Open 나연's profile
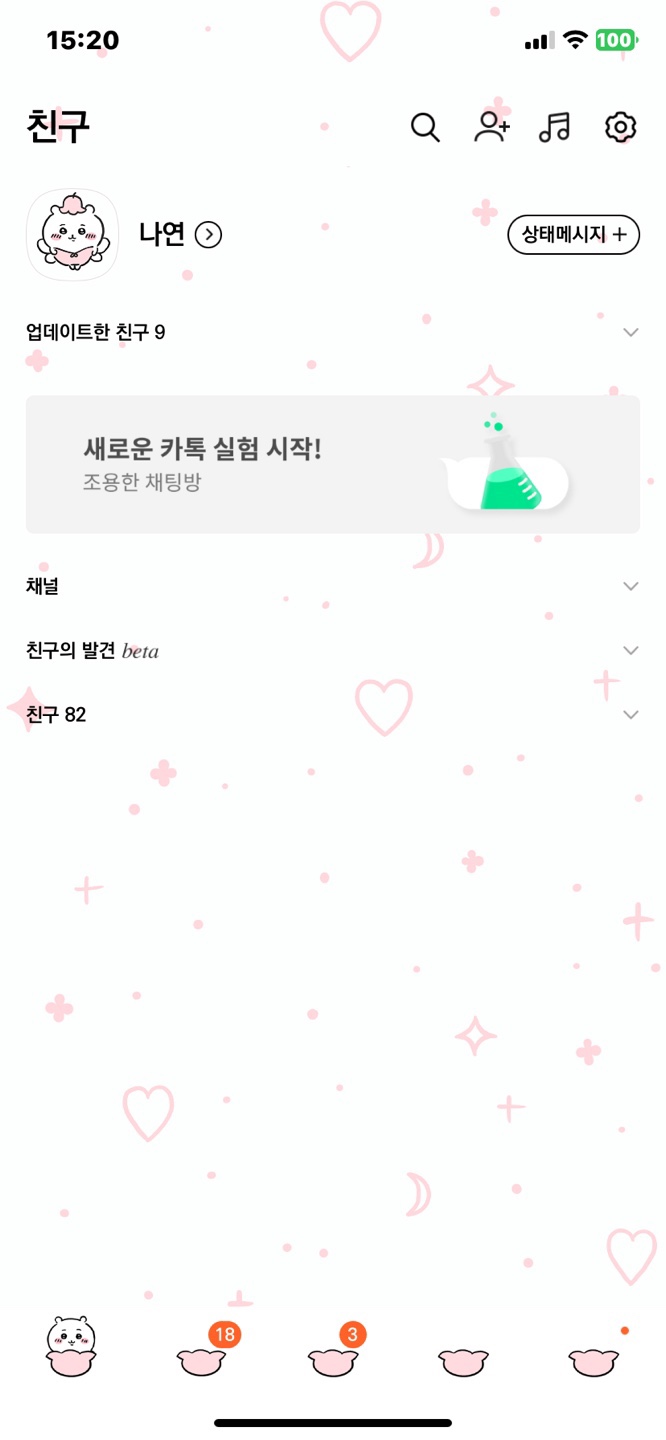This screenshot has height=1440, width=666. 180,235
